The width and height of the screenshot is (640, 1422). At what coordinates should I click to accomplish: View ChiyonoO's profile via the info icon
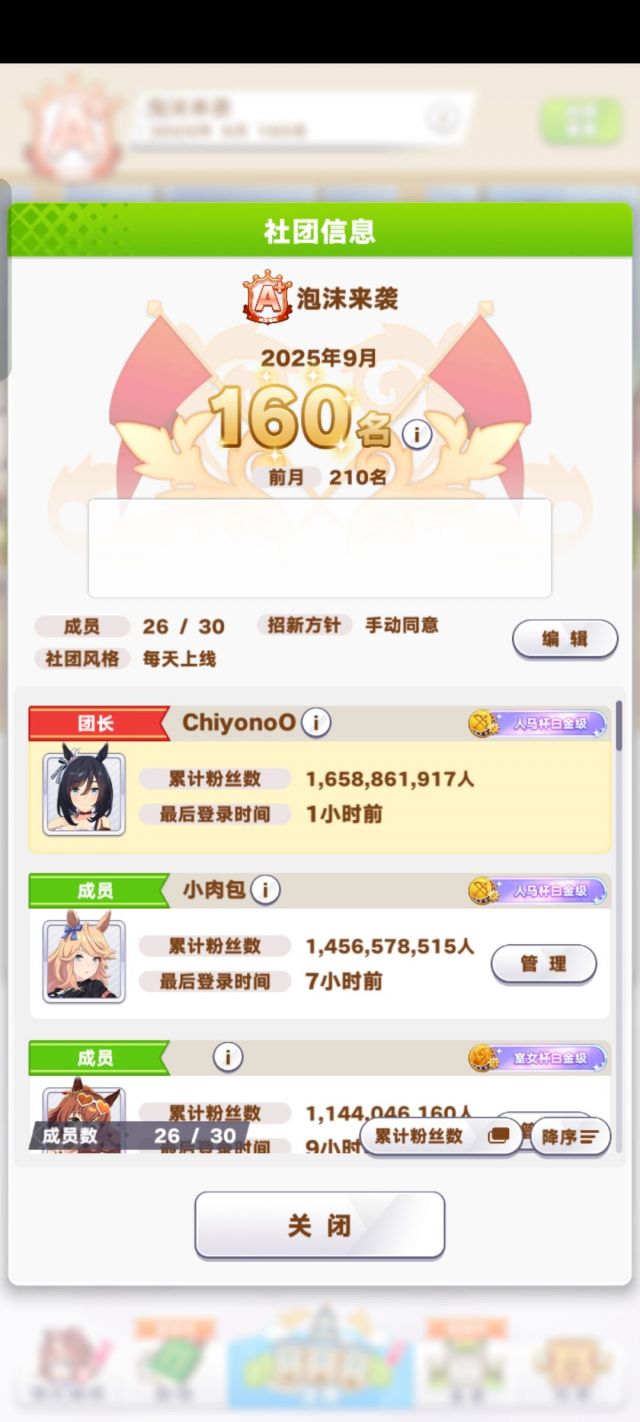click(316, 722)
